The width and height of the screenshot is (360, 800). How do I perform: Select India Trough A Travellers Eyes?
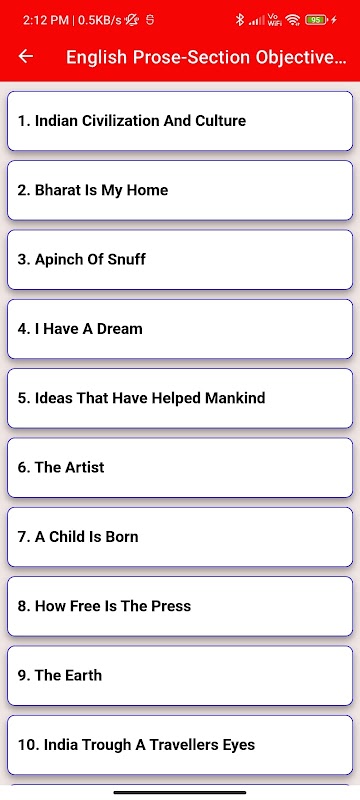tap(180, 745)
